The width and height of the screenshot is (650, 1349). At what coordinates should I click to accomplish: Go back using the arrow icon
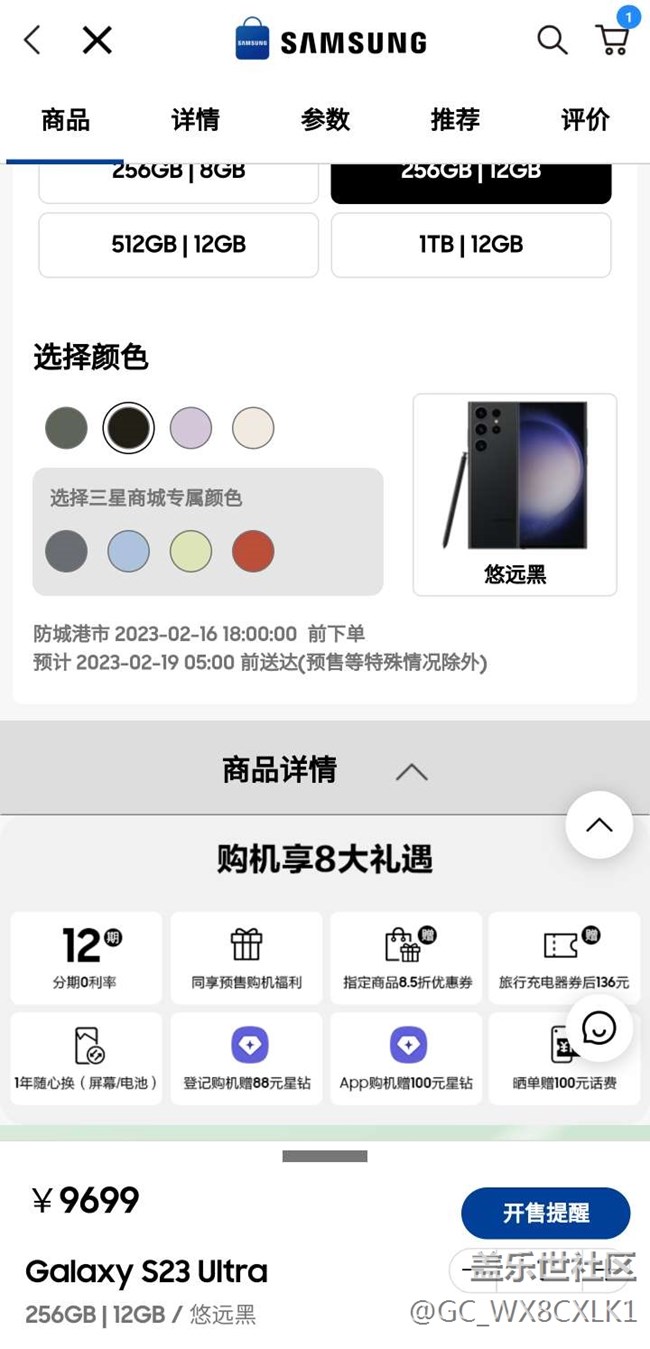33,41
